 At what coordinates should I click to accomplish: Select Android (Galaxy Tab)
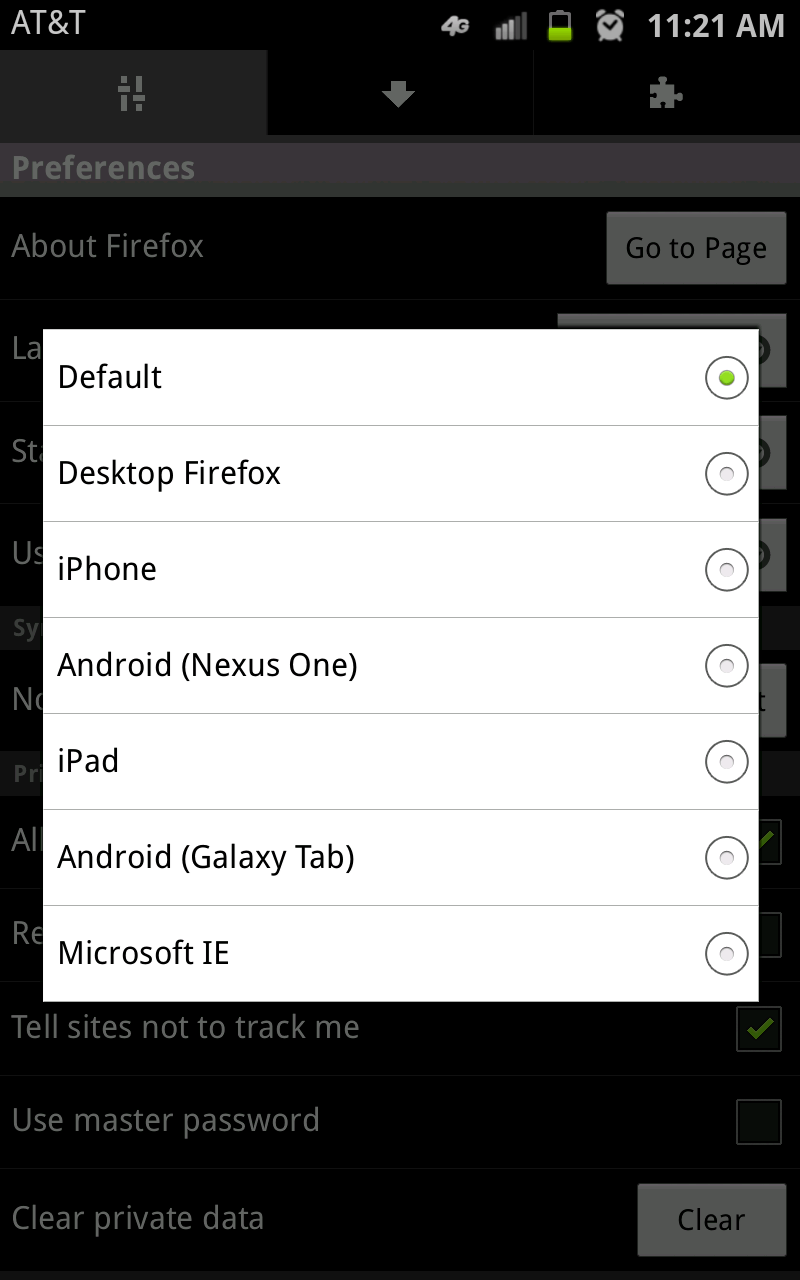click(400, 857)
